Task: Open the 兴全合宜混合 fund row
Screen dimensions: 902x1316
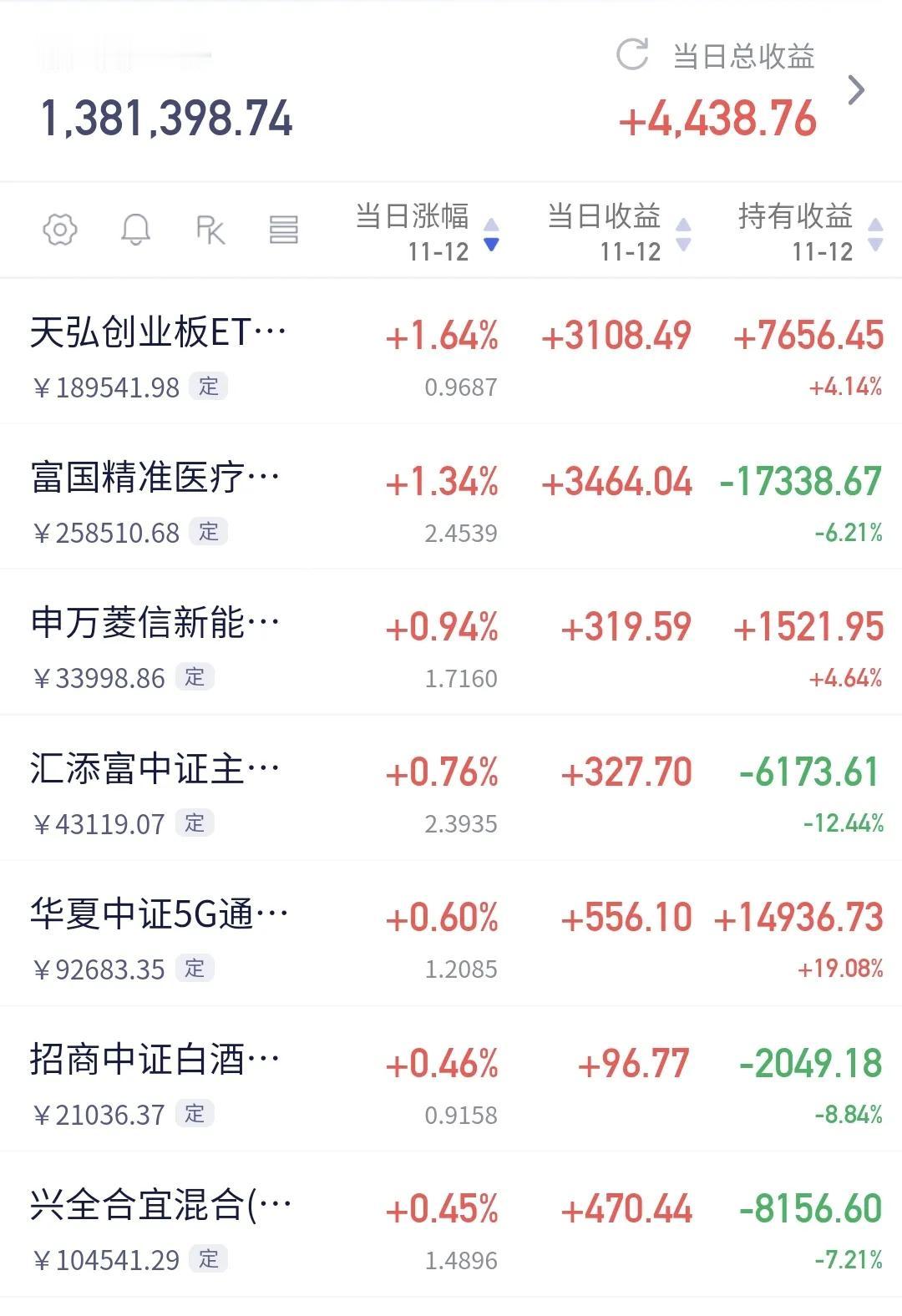Action: (451, 1224)
